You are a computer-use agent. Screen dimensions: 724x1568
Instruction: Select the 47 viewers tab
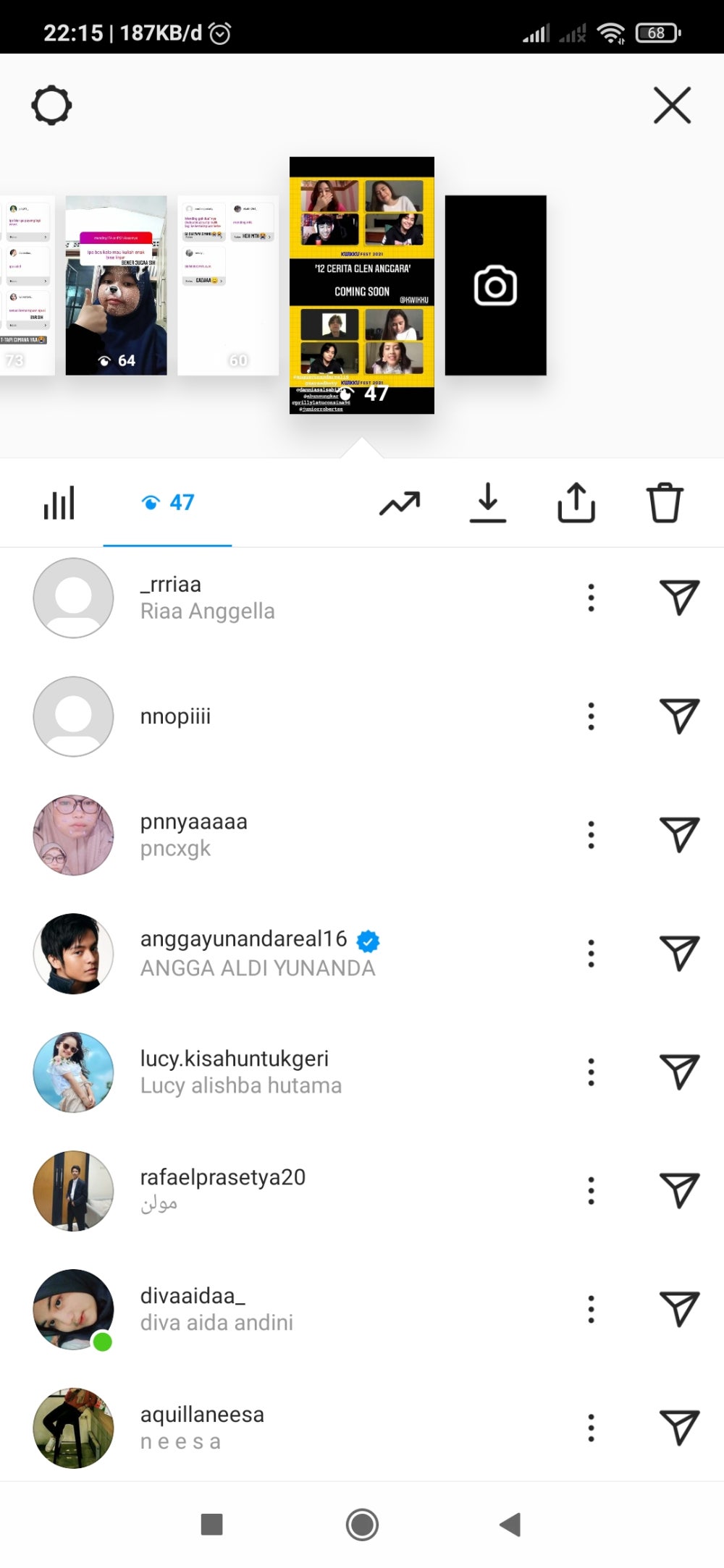point(168,502)
